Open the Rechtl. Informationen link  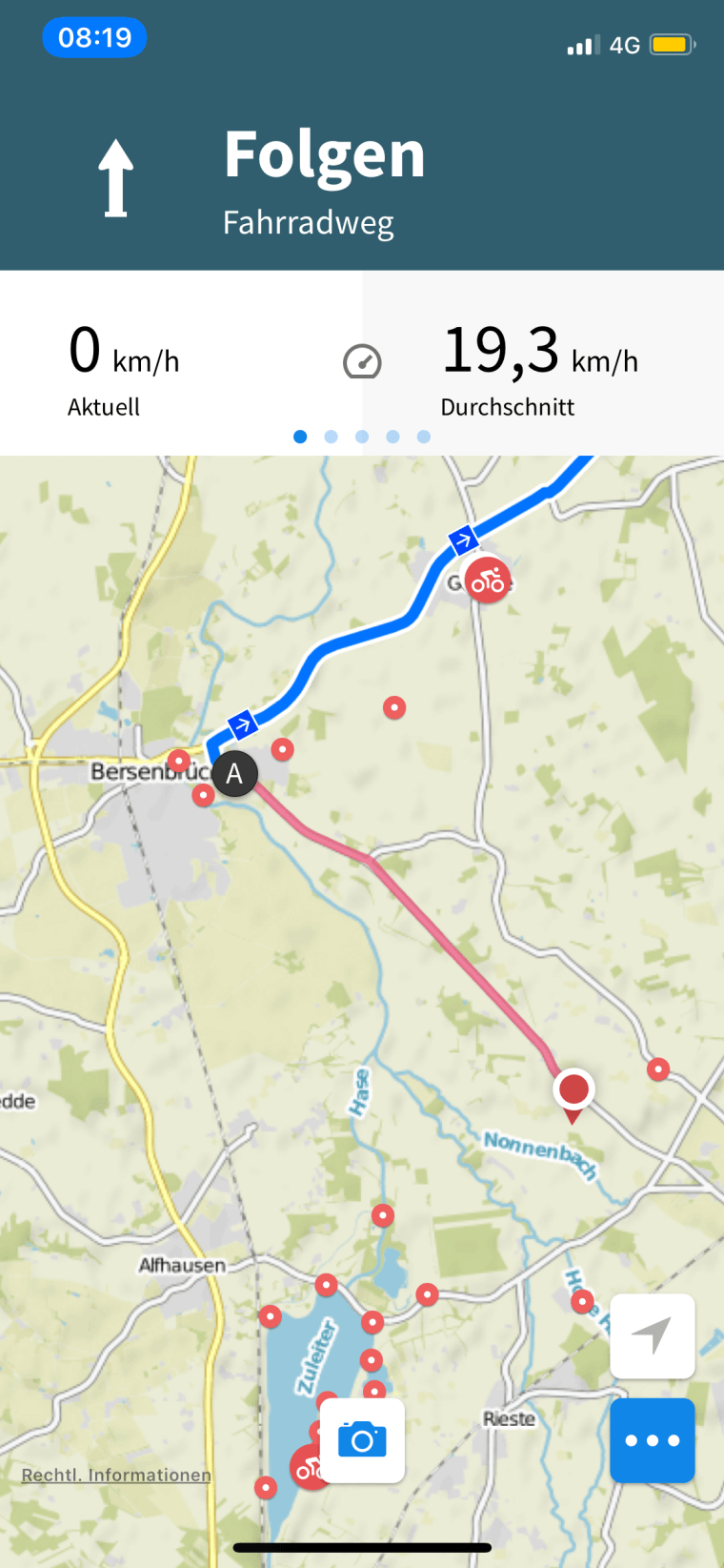(116, 1475)
